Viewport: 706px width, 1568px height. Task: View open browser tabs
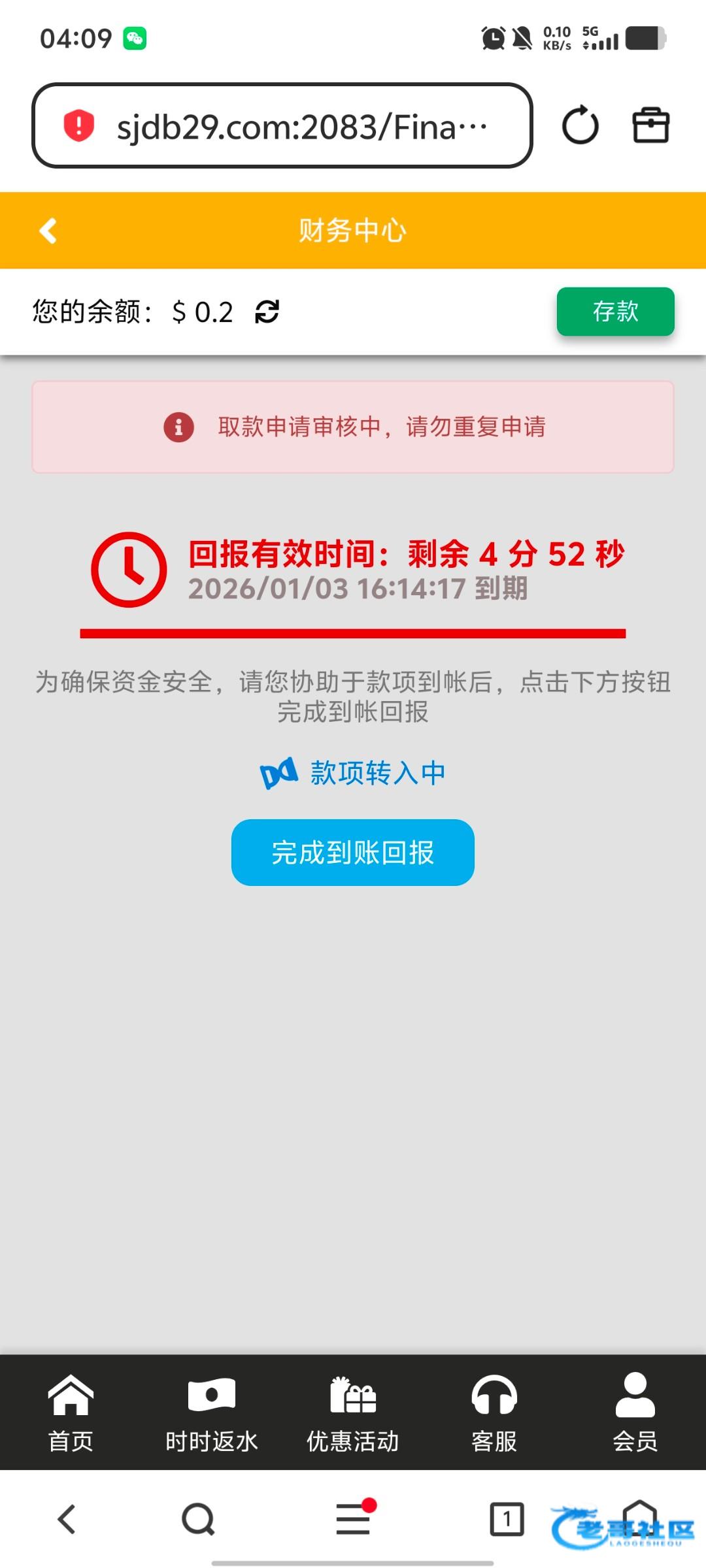point(507,1519)
